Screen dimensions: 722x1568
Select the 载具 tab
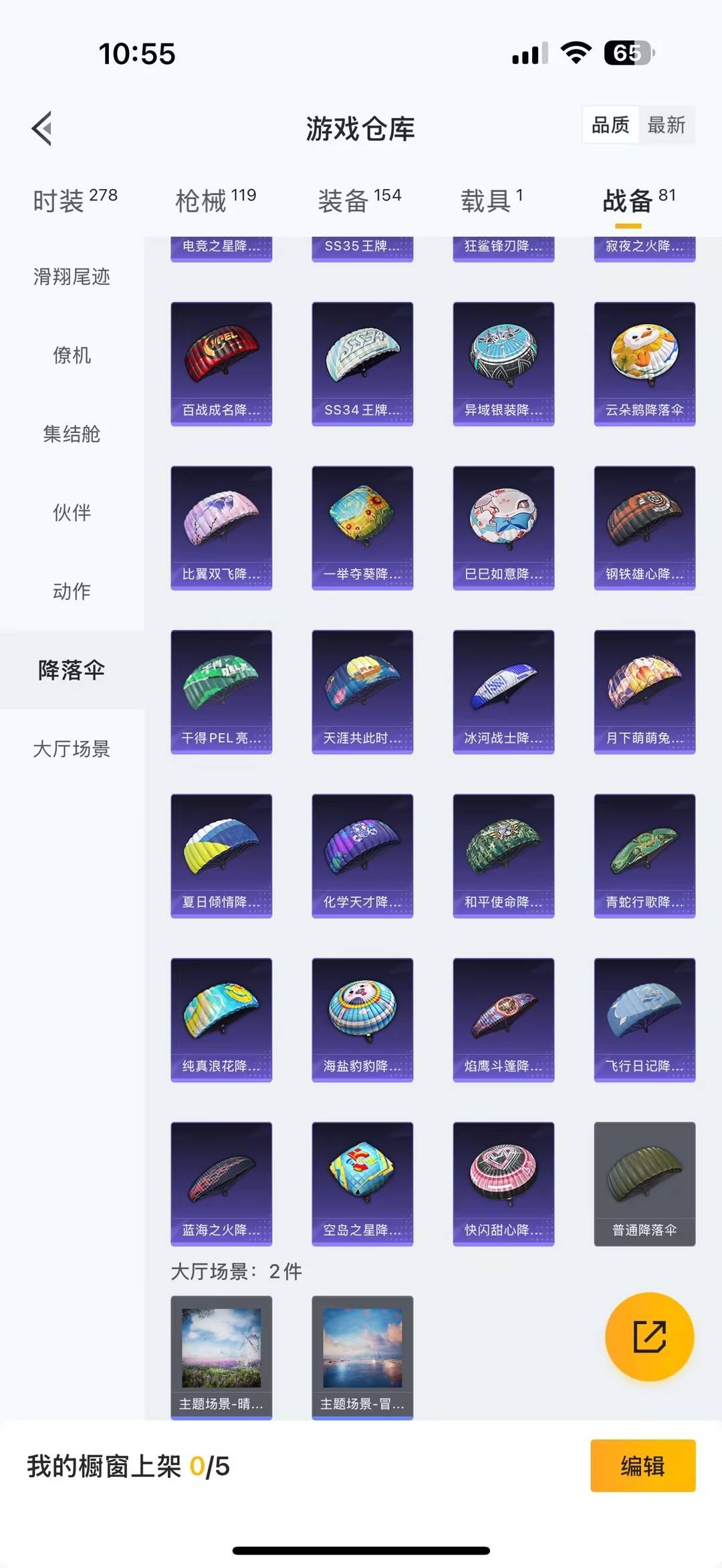491,200
